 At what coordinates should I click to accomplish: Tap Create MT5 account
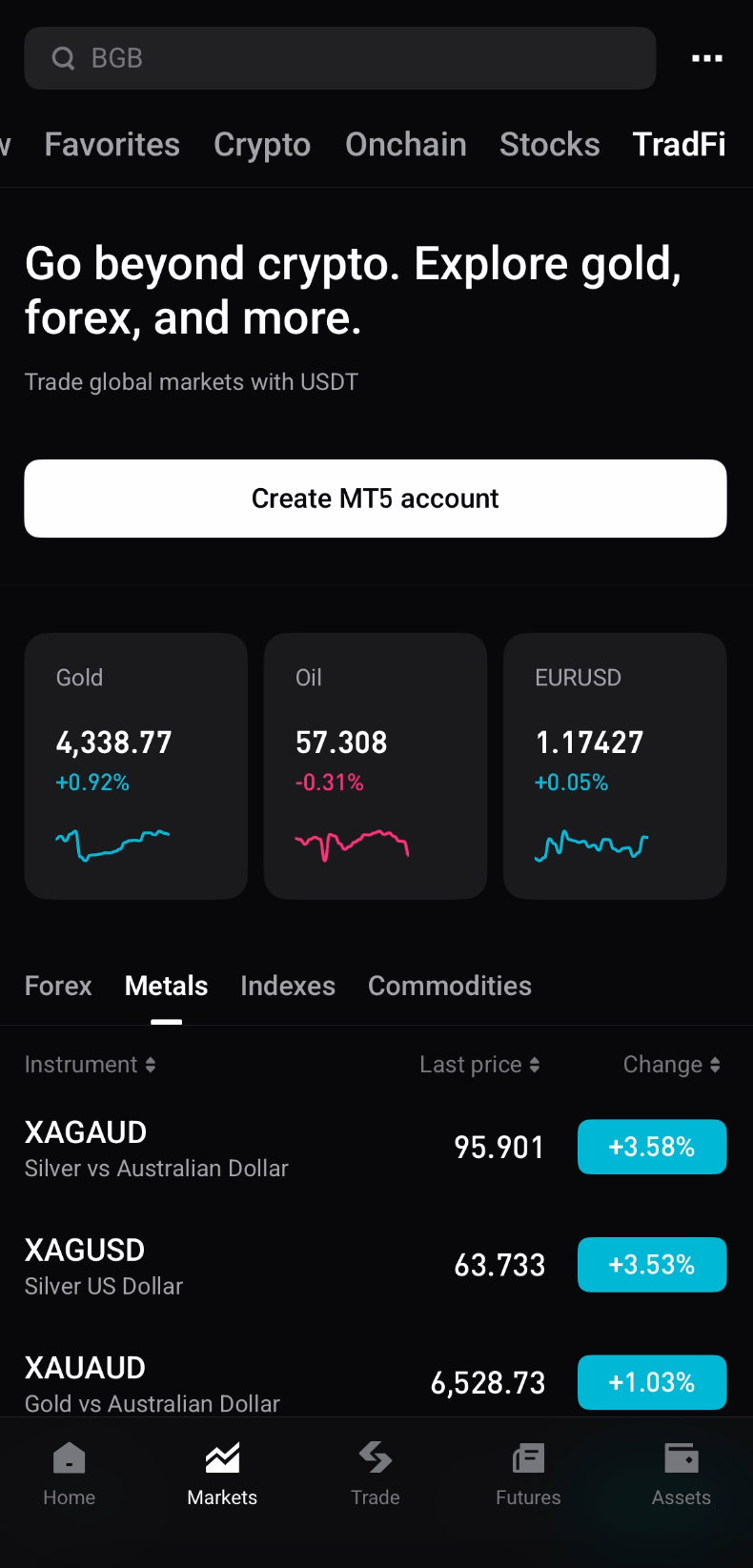(375, 498)
